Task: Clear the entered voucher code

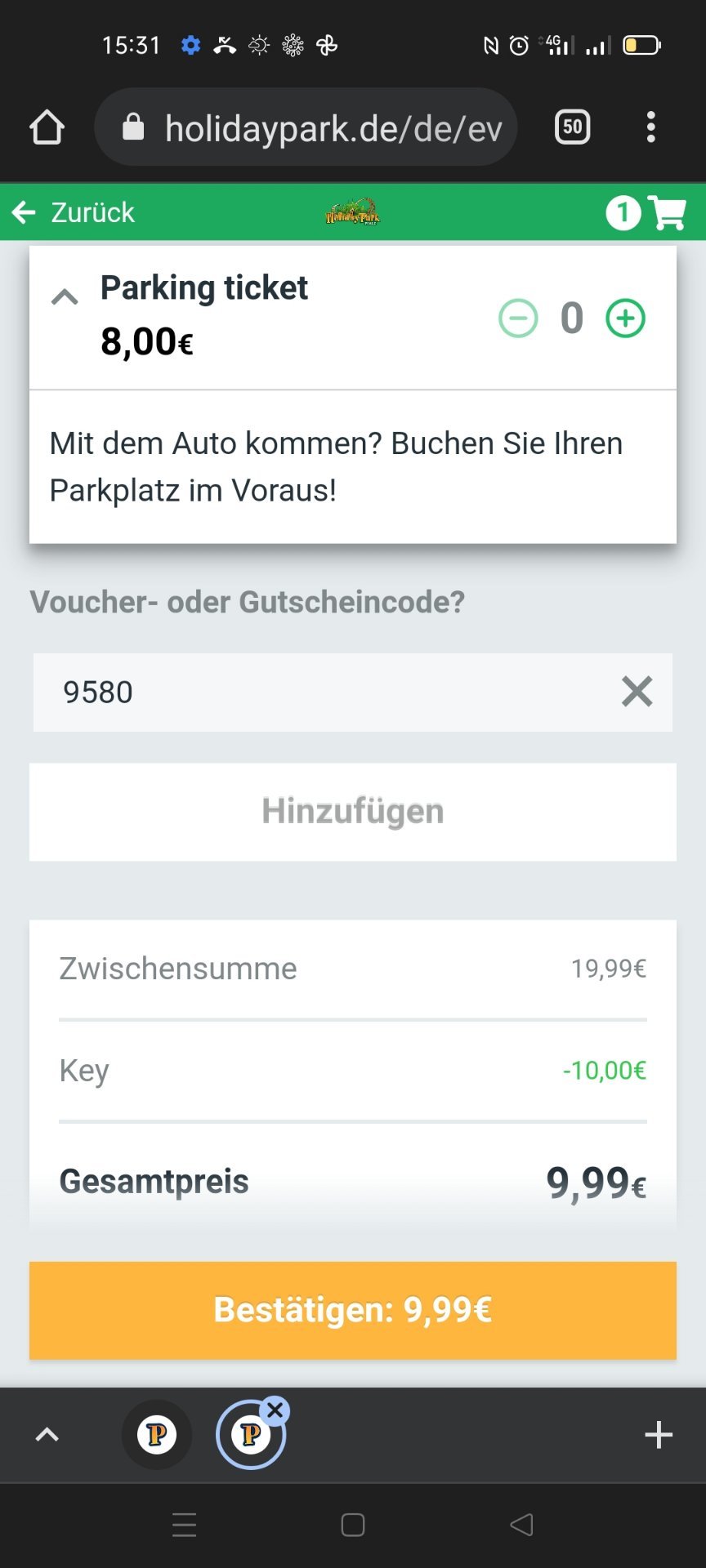Action: (637, 692)
